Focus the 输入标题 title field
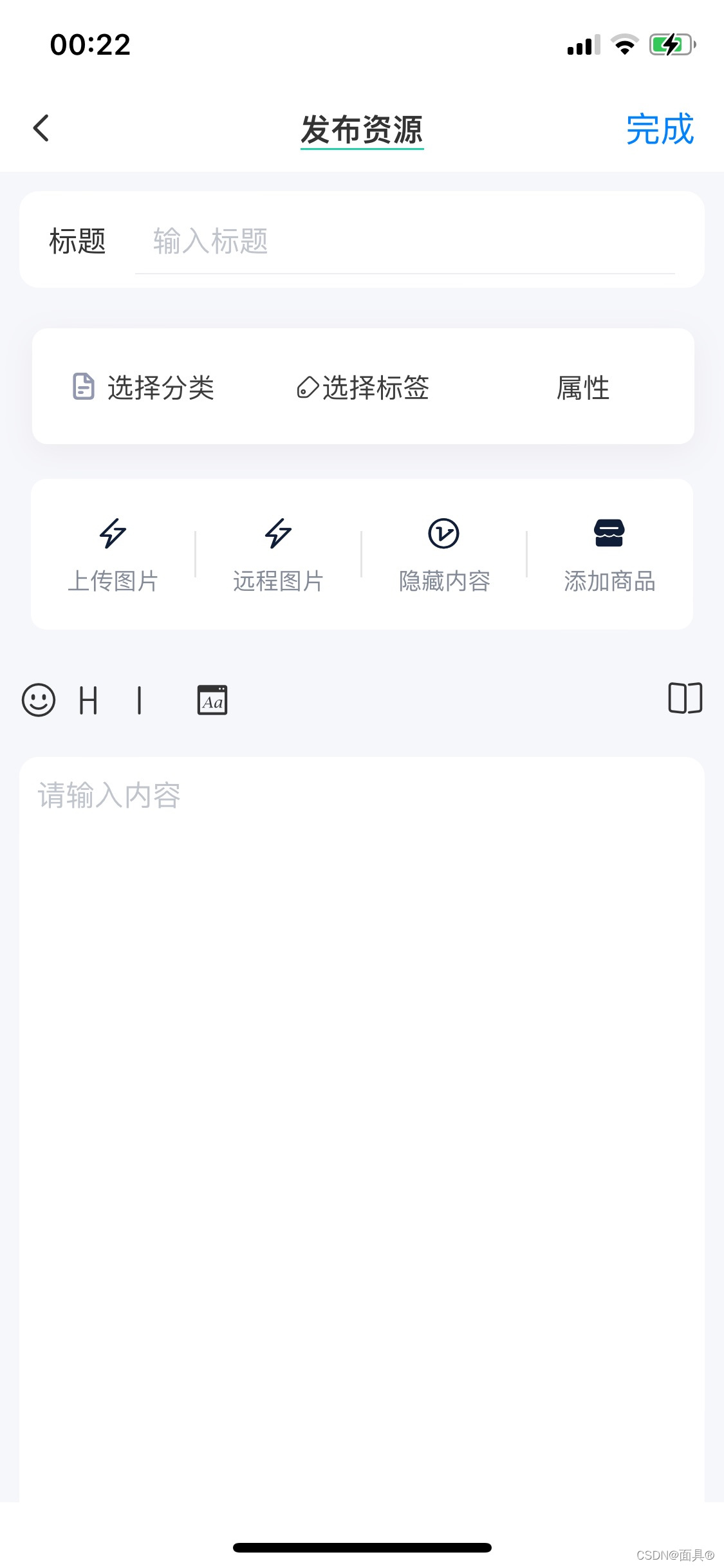This screenshot has width=724, height=1568. tap(404, 241)
